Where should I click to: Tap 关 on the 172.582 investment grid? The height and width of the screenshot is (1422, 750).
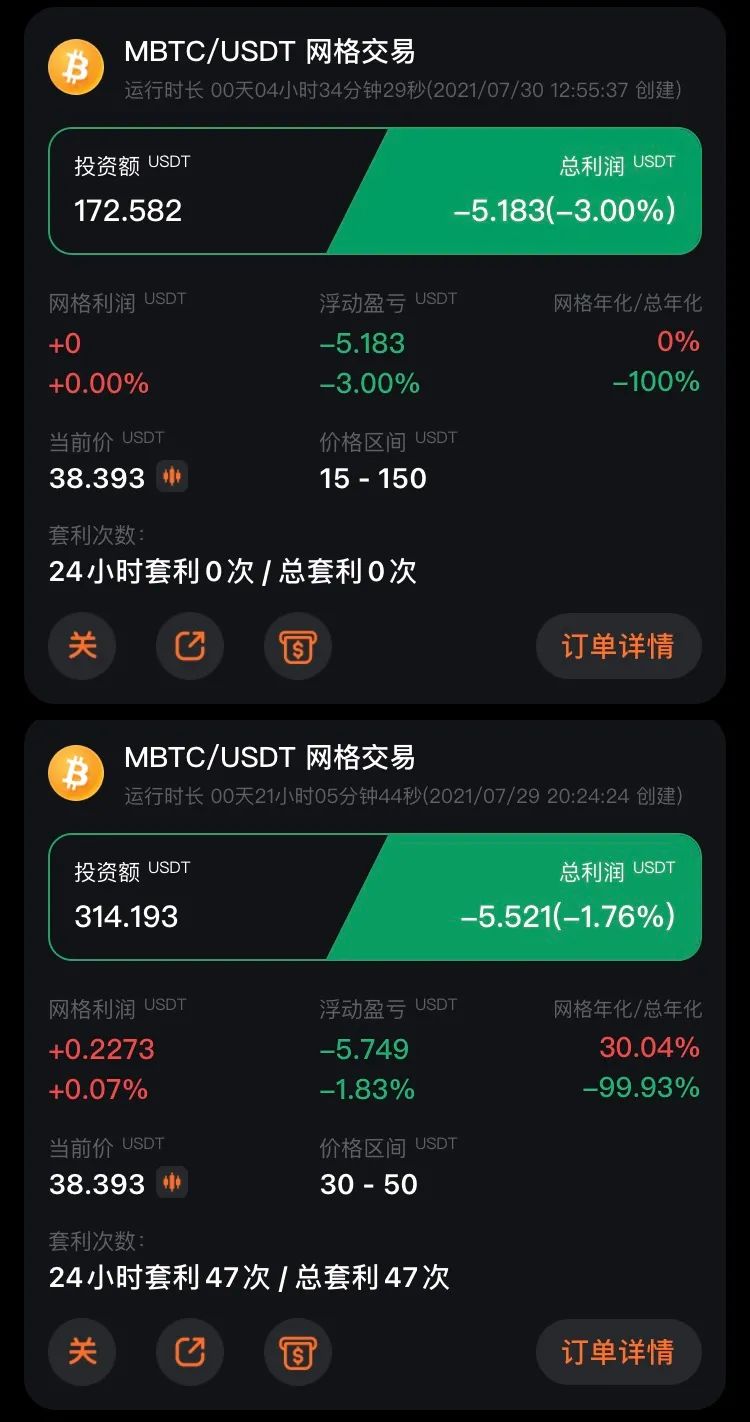82,646
